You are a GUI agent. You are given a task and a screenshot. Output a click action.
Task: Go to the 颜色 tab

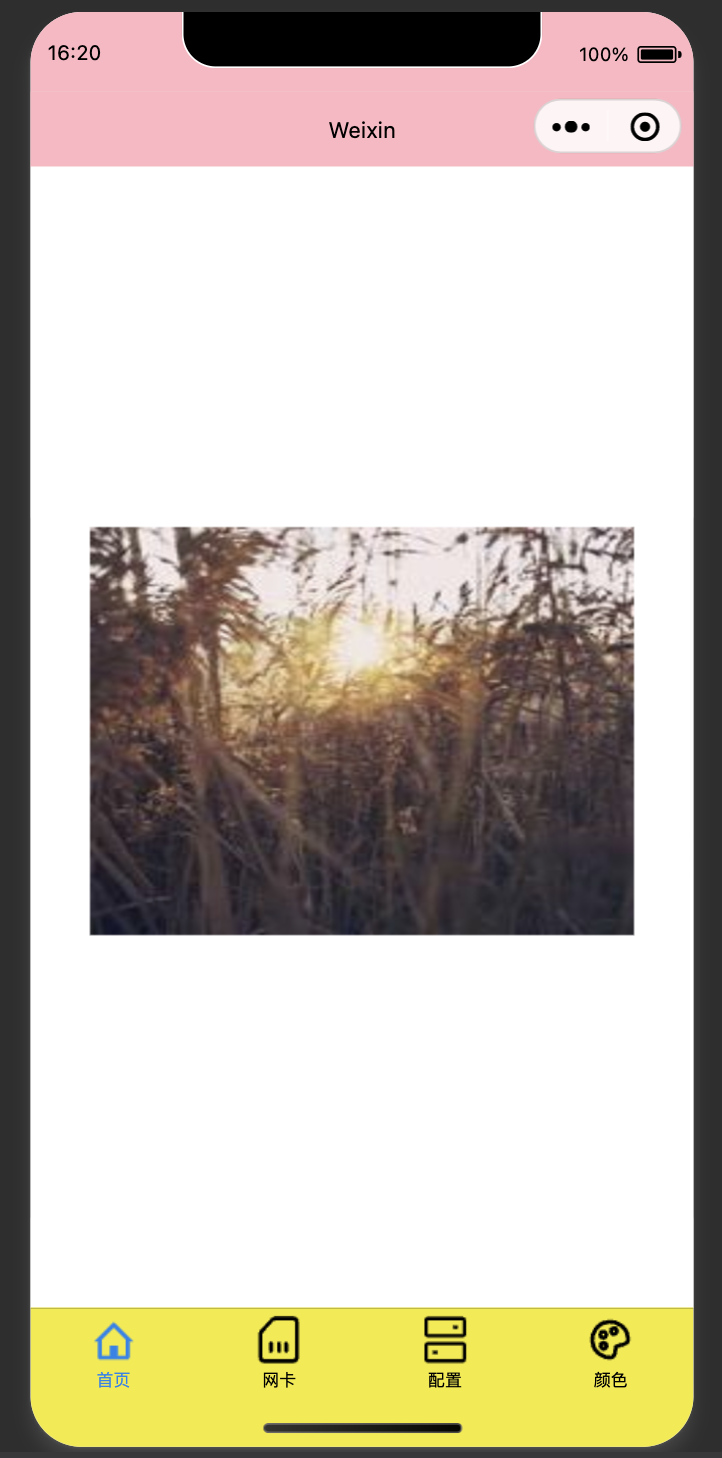[x=610, y=1353]
